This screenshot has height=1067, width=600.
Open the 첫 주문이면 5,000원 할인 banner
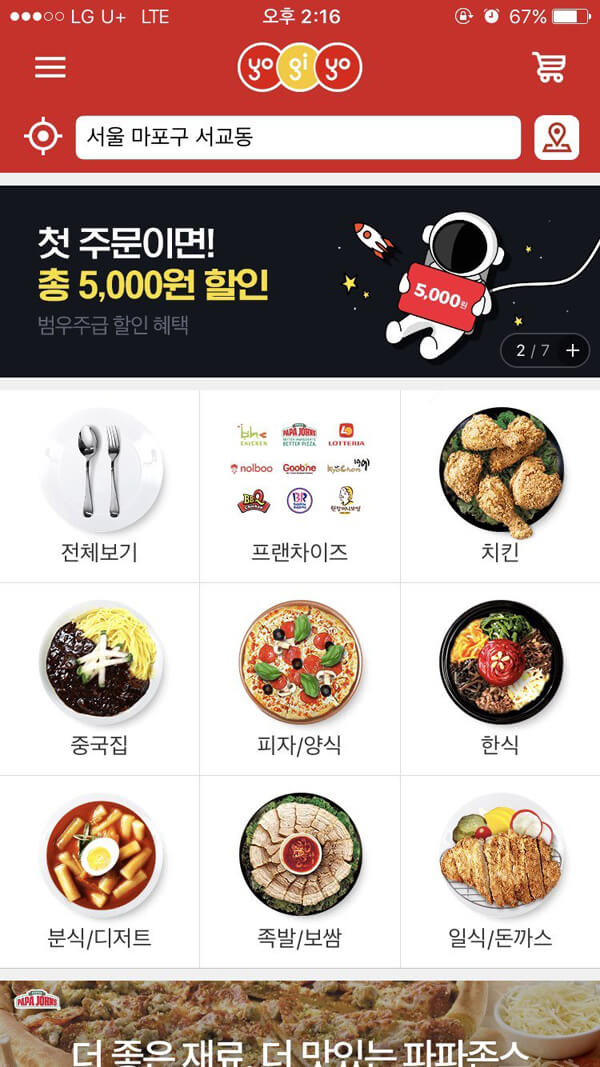point(250,280)
